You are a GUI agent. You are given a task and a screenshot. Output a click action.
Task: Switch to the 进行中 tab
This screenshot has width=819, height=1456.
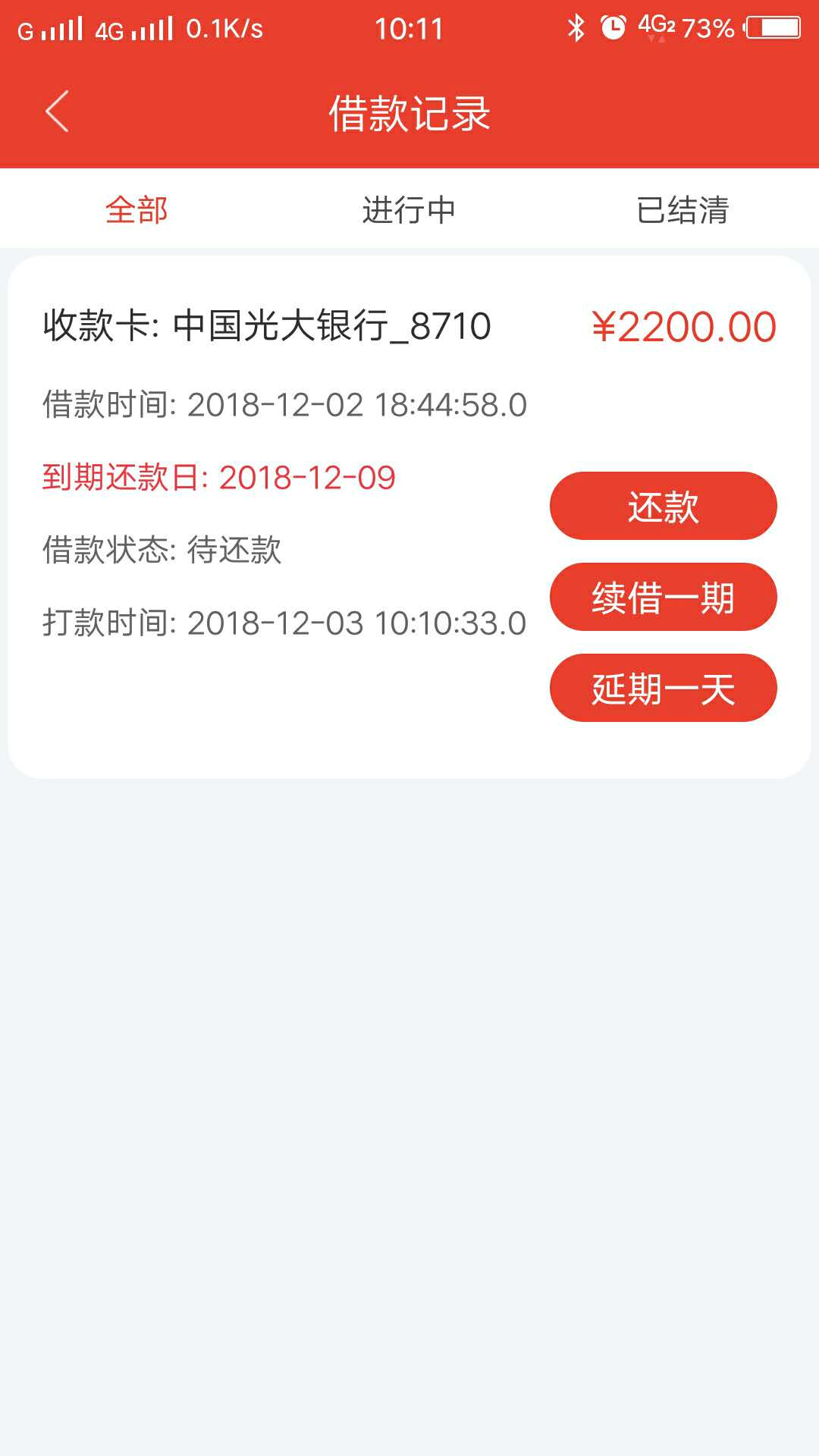pos(409,209)
